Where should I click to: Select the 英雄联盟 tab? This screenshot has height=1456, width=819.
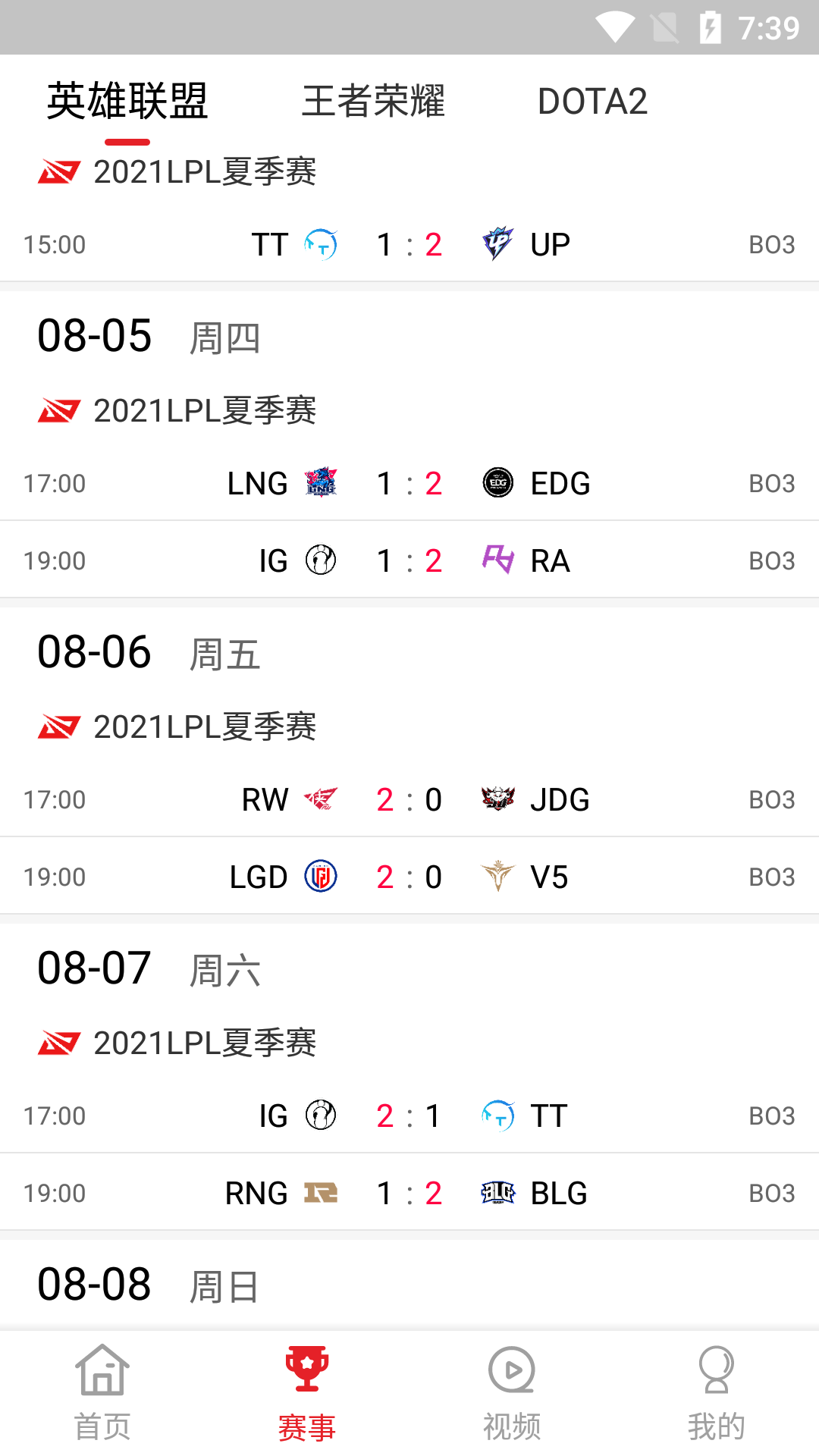pos(127,102)
